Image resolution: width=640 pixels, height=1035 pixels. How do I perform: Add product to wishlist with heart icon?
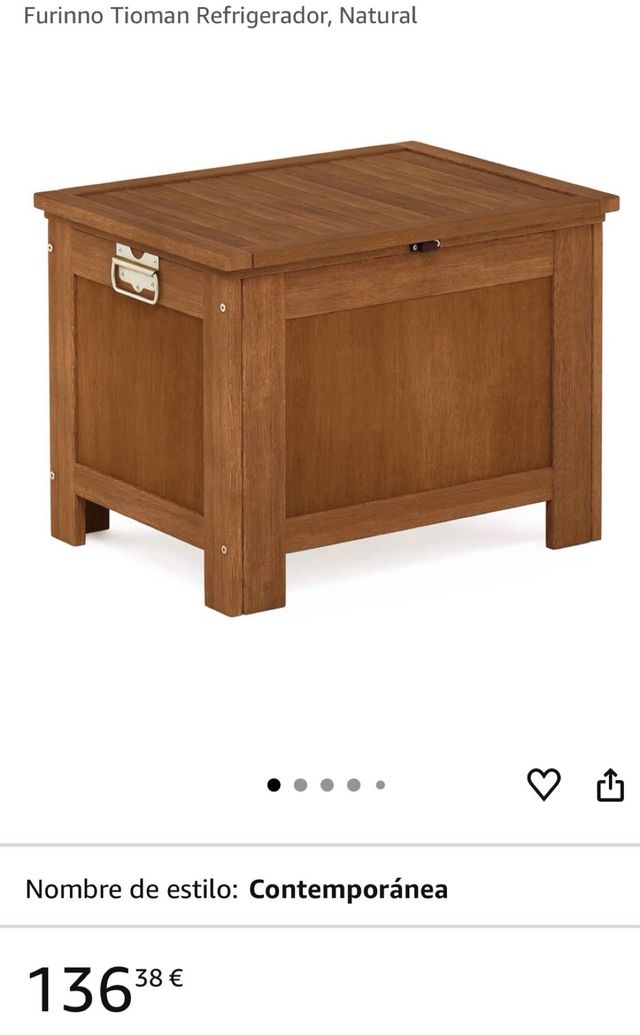click(544, 785)
